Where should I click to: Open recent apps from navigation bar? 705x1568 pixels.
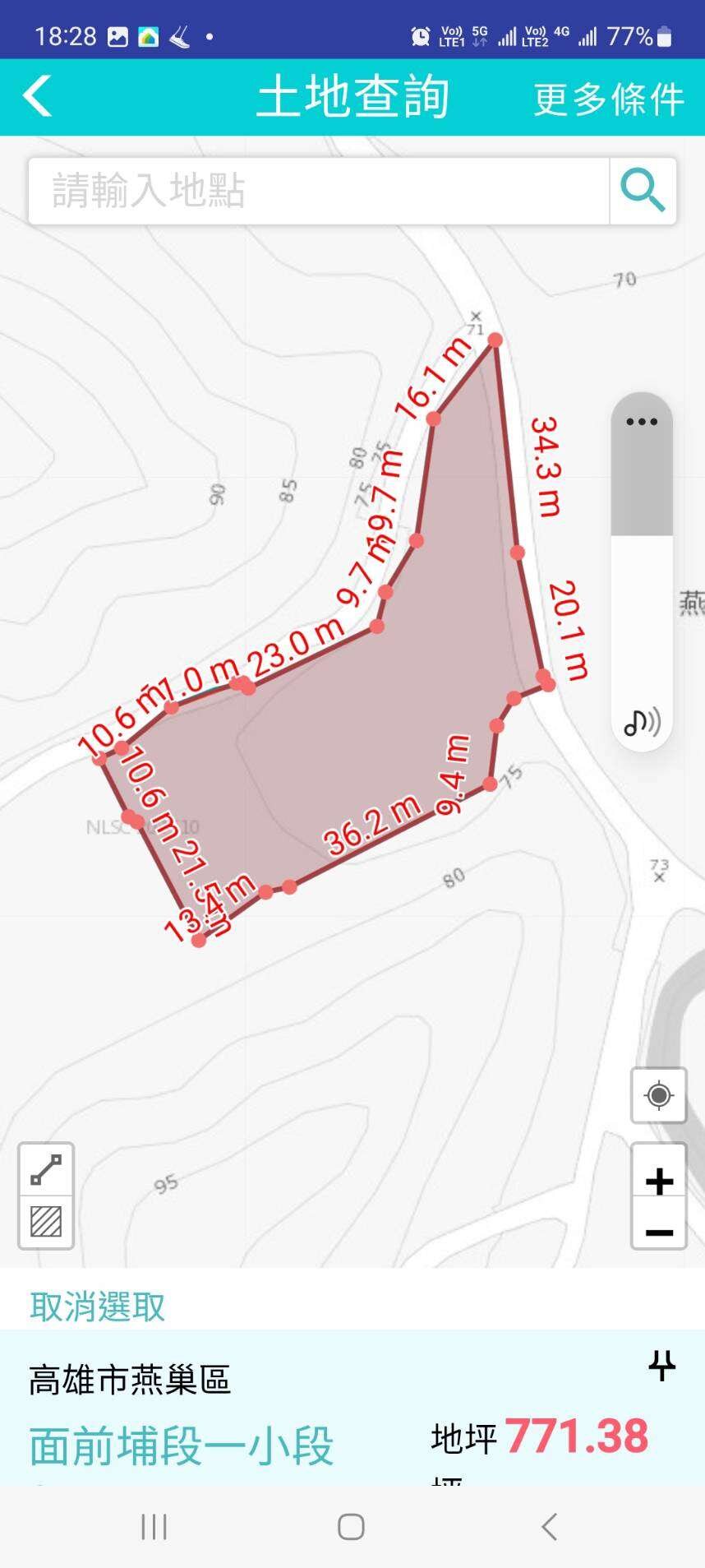pyautogui.click(x=154, y=1527)
